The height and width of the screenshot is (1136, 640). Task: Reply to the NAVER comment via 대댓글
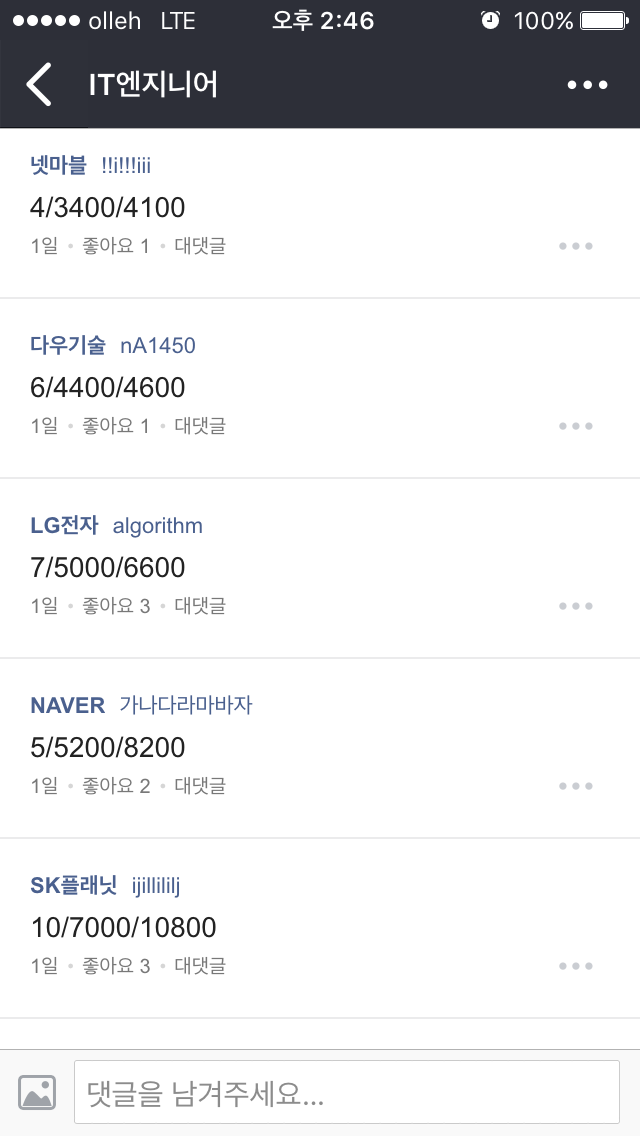tap(200, 786)
